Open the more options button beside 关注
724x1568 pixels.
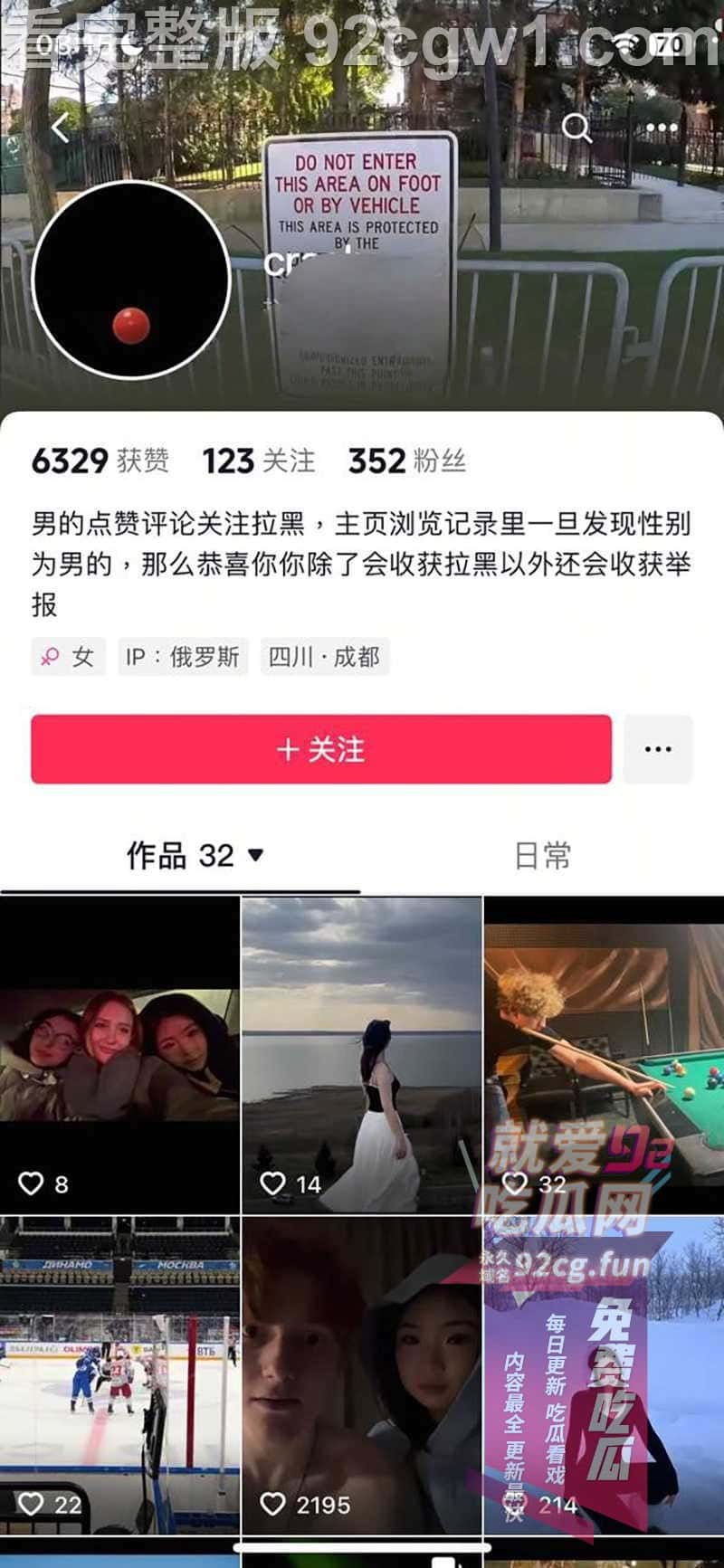(x=658, y=749)
